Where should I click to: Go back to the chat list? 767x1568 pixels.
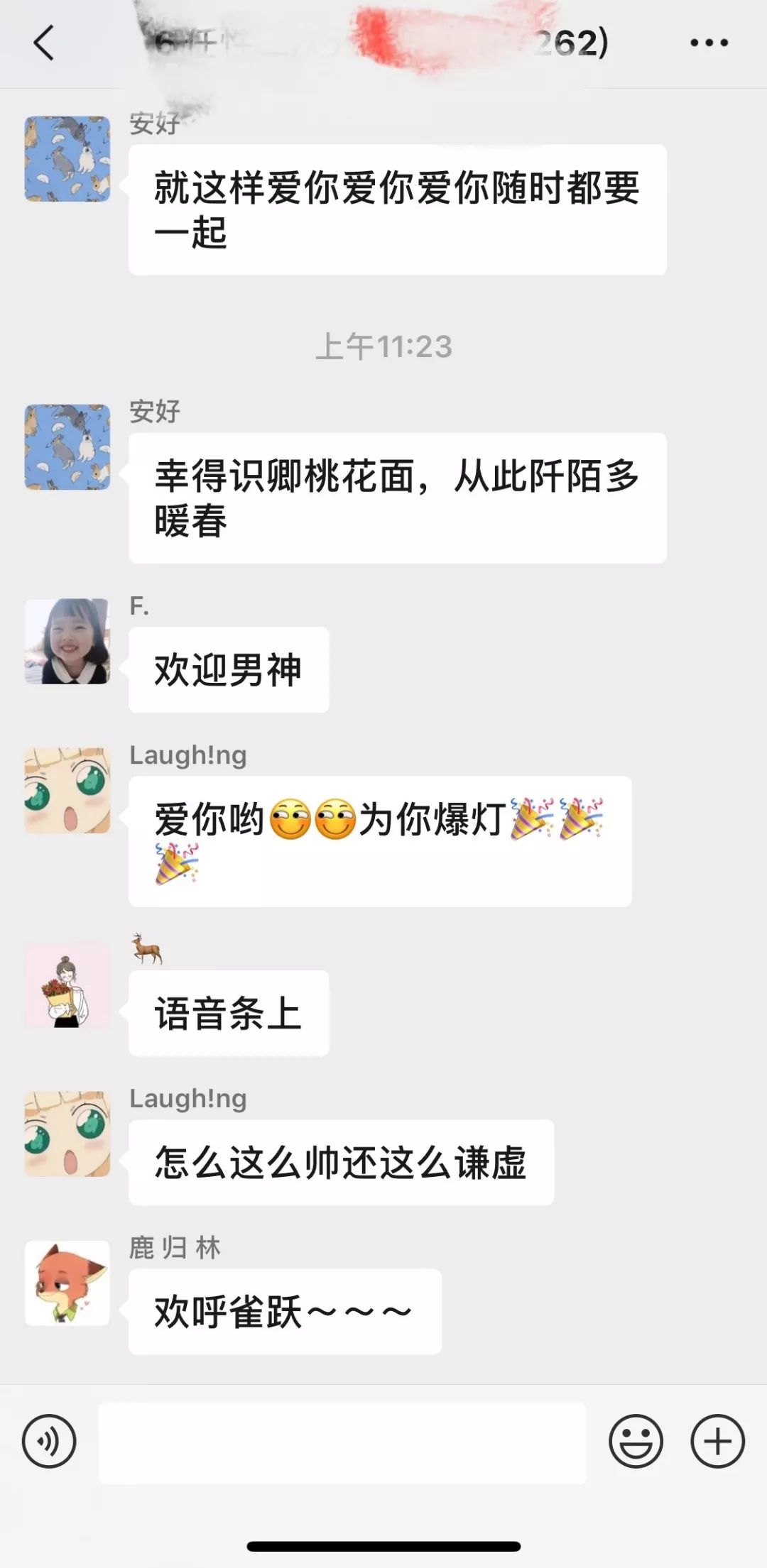(44, 43)
